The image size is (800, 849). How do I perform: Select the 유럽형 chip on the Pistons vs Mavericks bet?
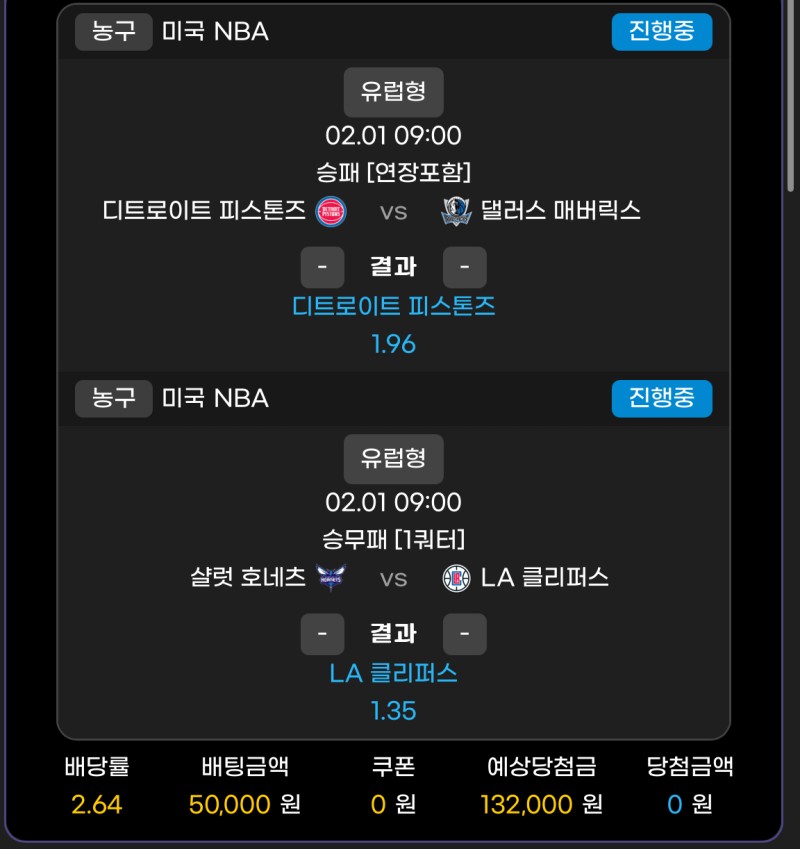(x=393, y=92)
